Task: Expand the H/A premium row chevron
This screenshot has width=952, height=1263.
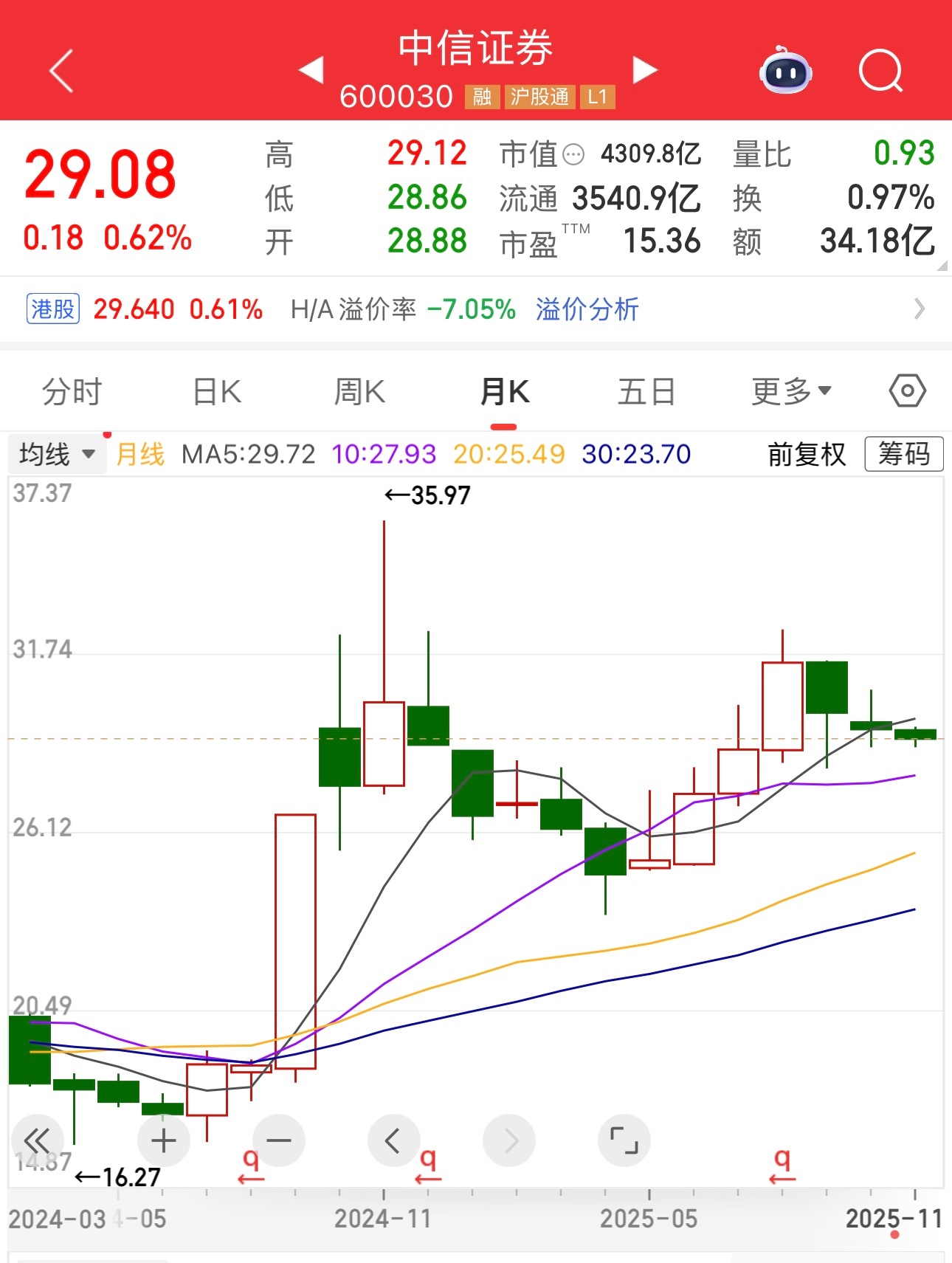Action: (x=919, y=309)
